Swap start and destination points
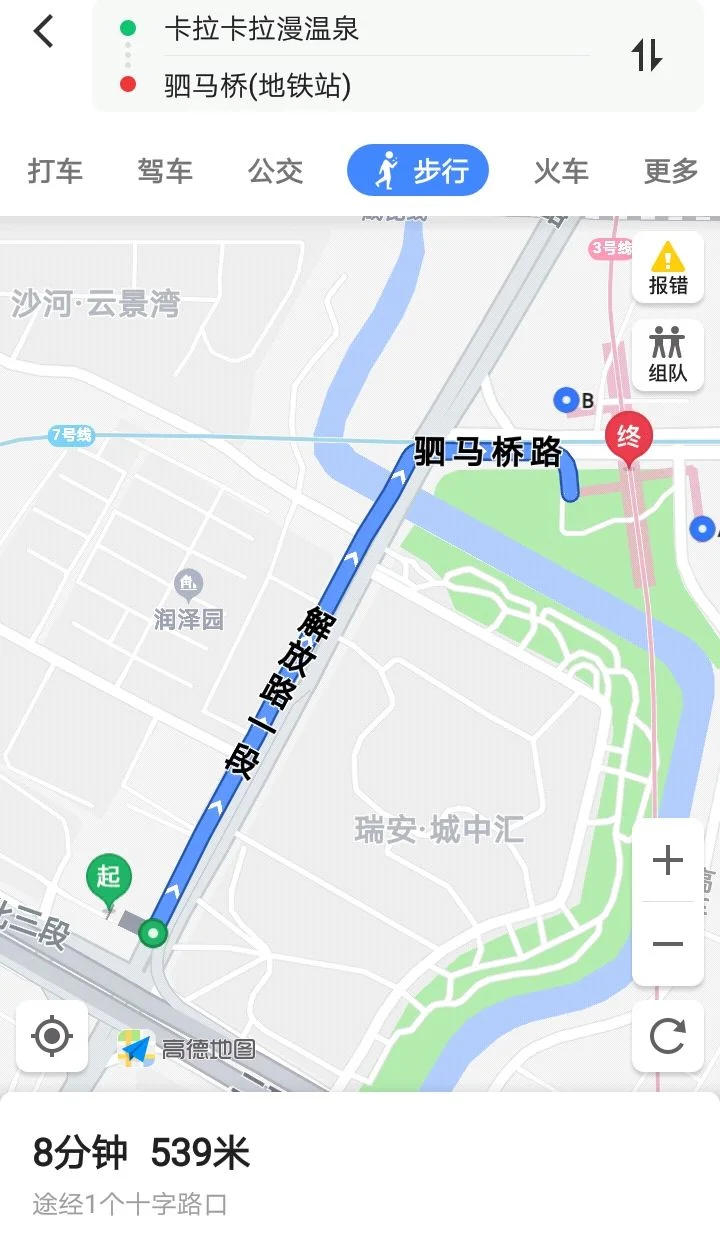The height and width of the screenshot is (1235, 720). click(x=648, y=56)
